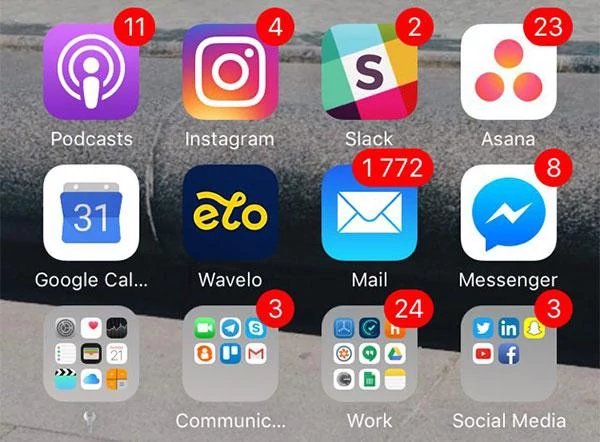The width and height of the screenshot is (600, 442).
Task: Launch Messenger
Action: [508, 212]
